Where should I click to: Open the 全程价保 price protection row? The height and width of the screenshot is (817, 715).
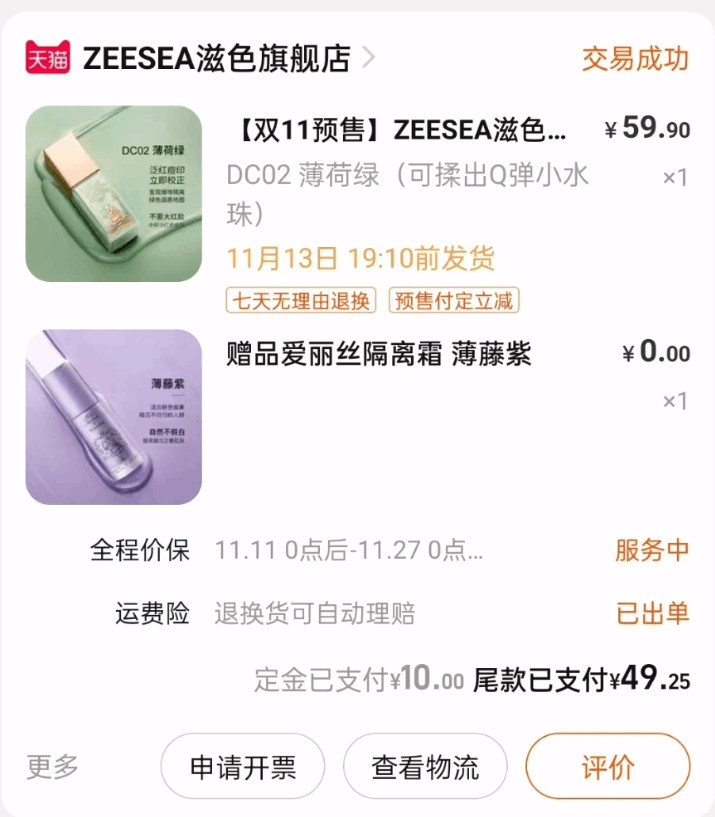pyautogui.click(x=350, y=550)
